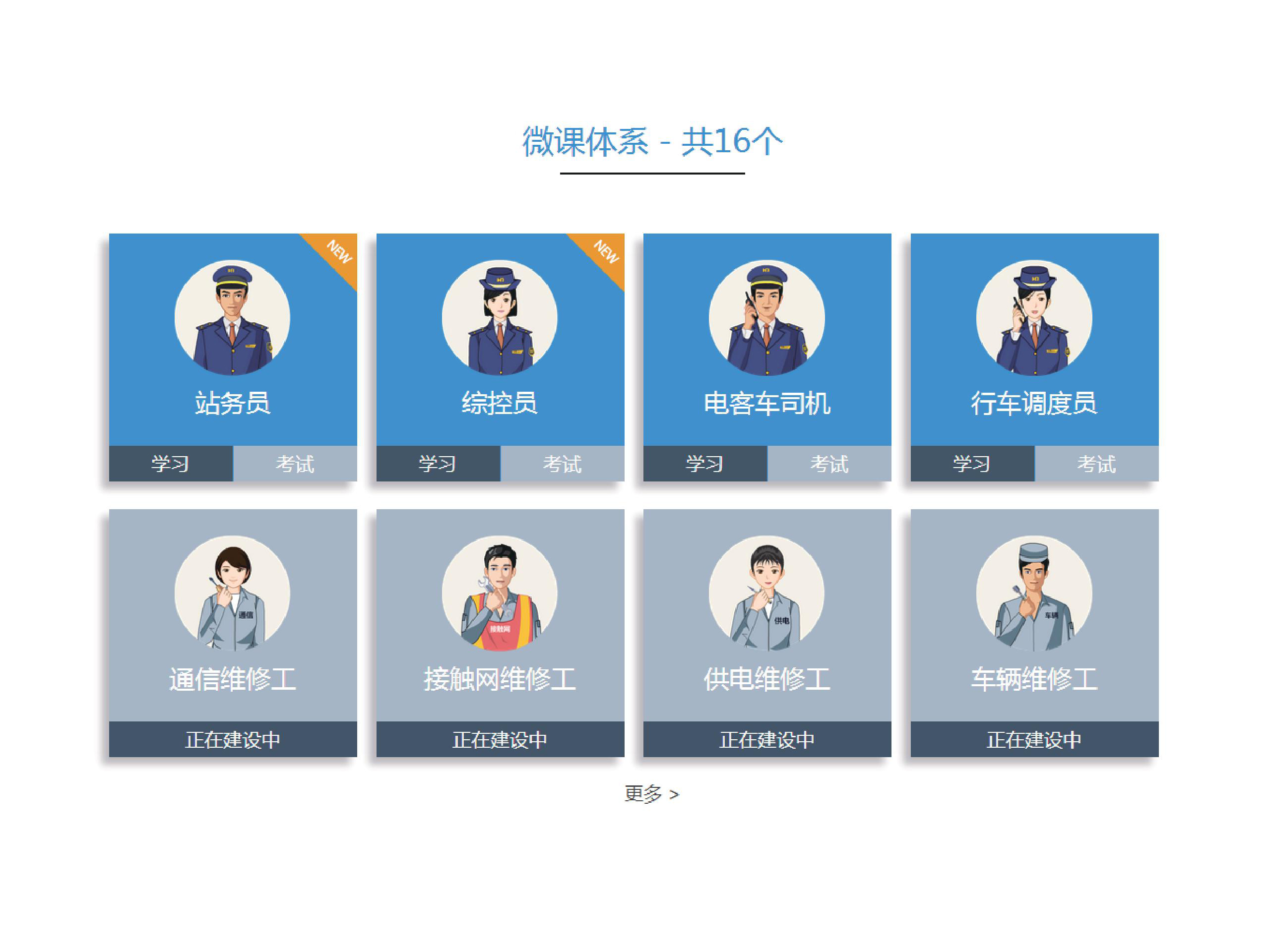Open 学习 for 综控员

click(438, 463)
